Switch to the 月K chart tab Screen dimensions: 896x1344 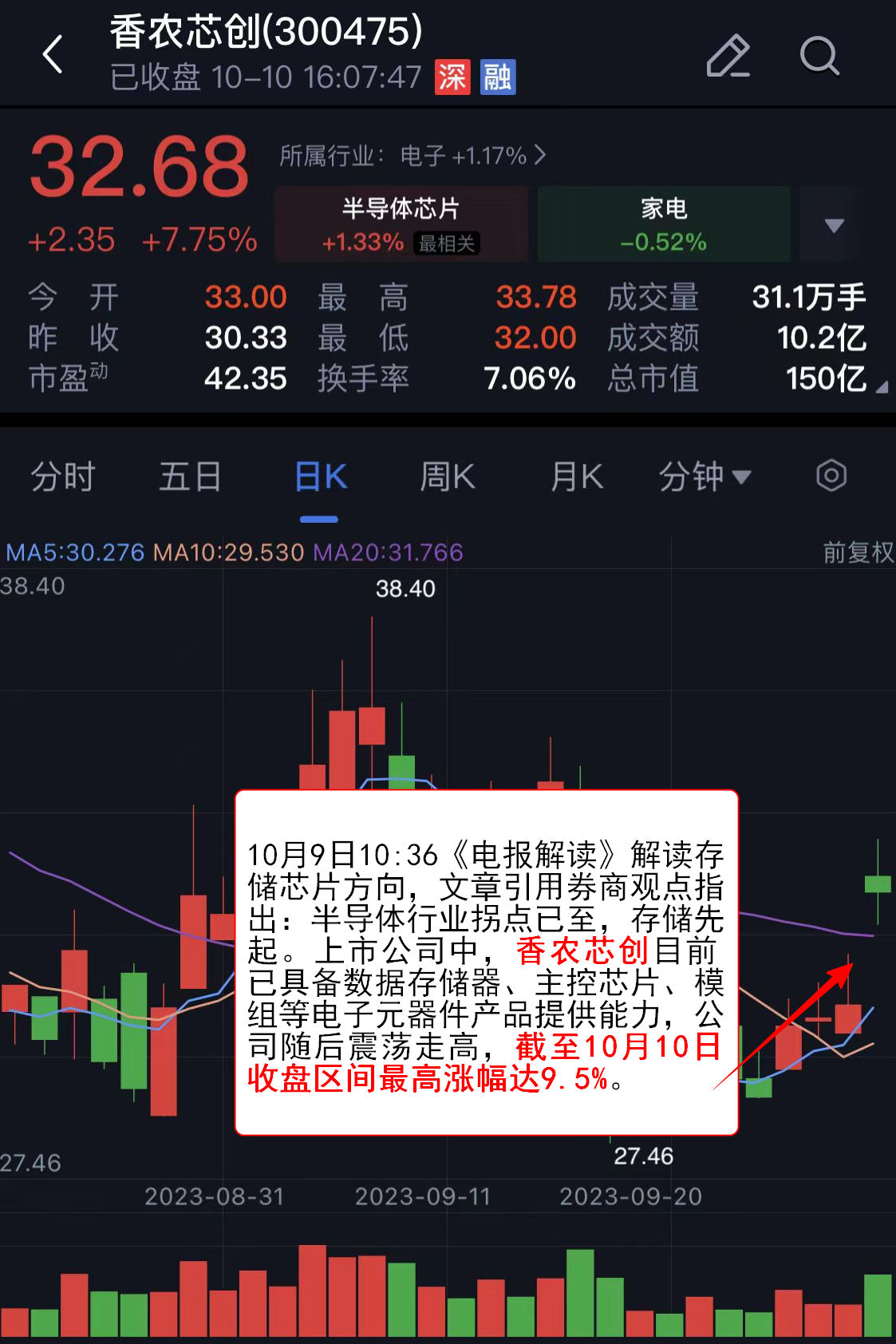point(576,477)
